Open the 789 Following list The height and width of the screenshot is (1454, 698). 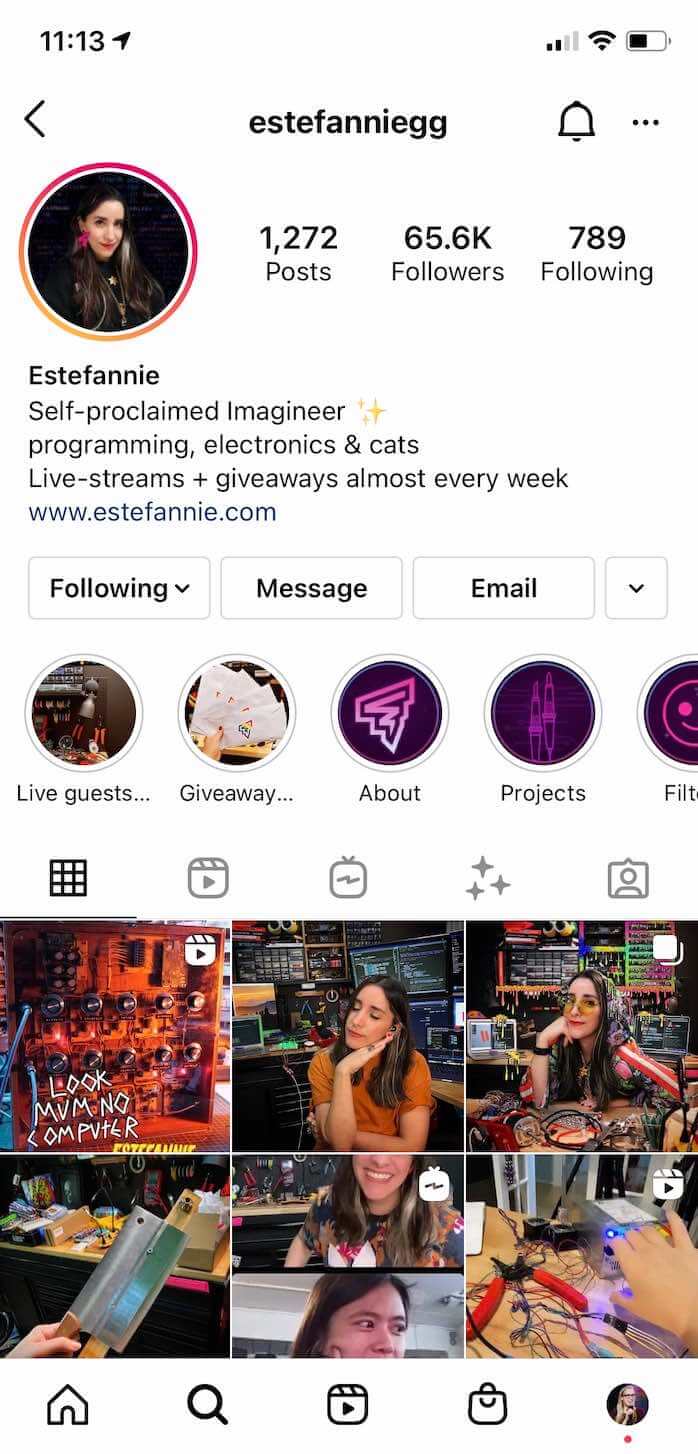click(597, 253)
